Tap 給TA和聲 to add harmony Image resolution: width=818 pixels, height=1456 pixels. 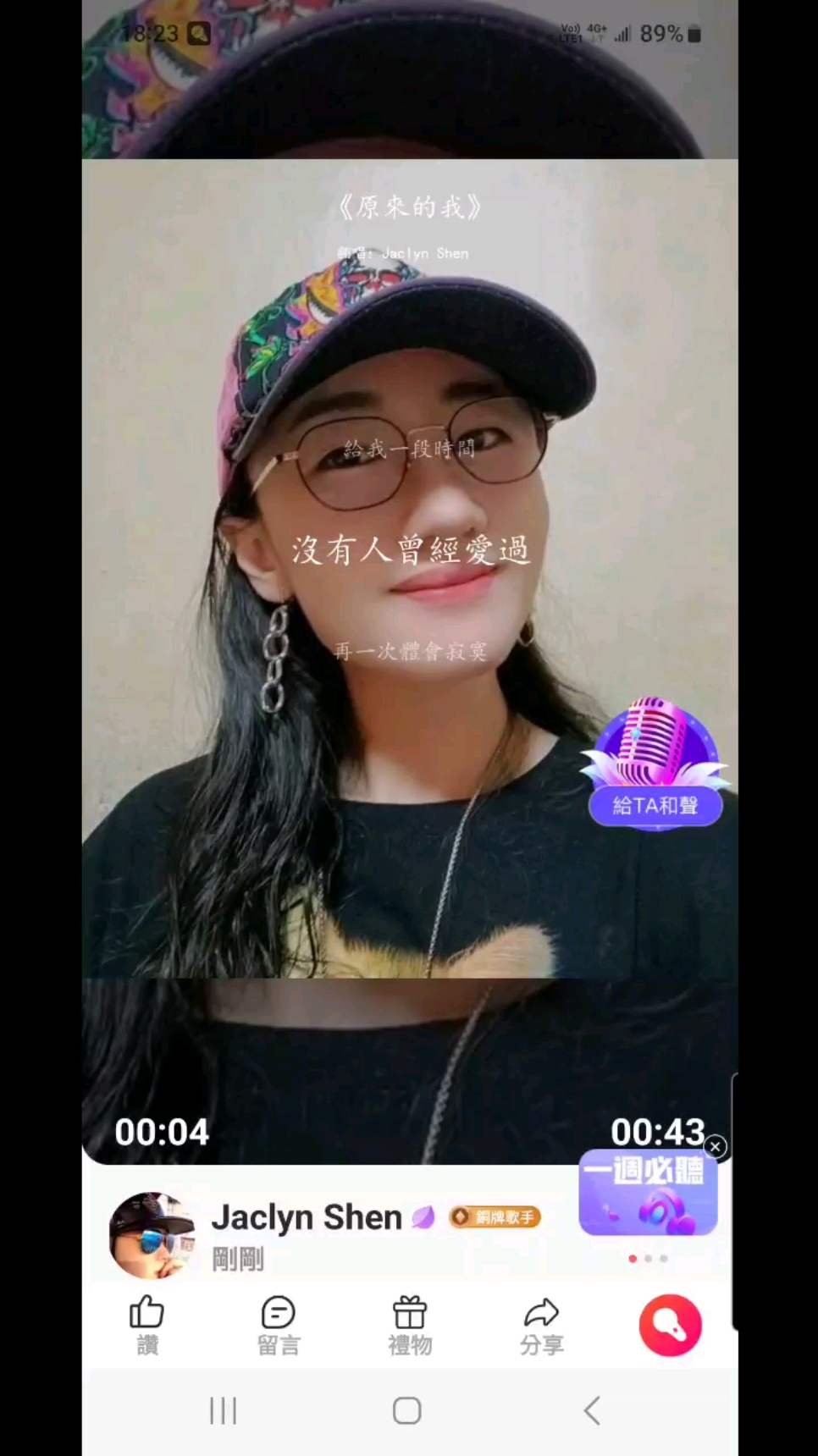[x=655, y=804]
